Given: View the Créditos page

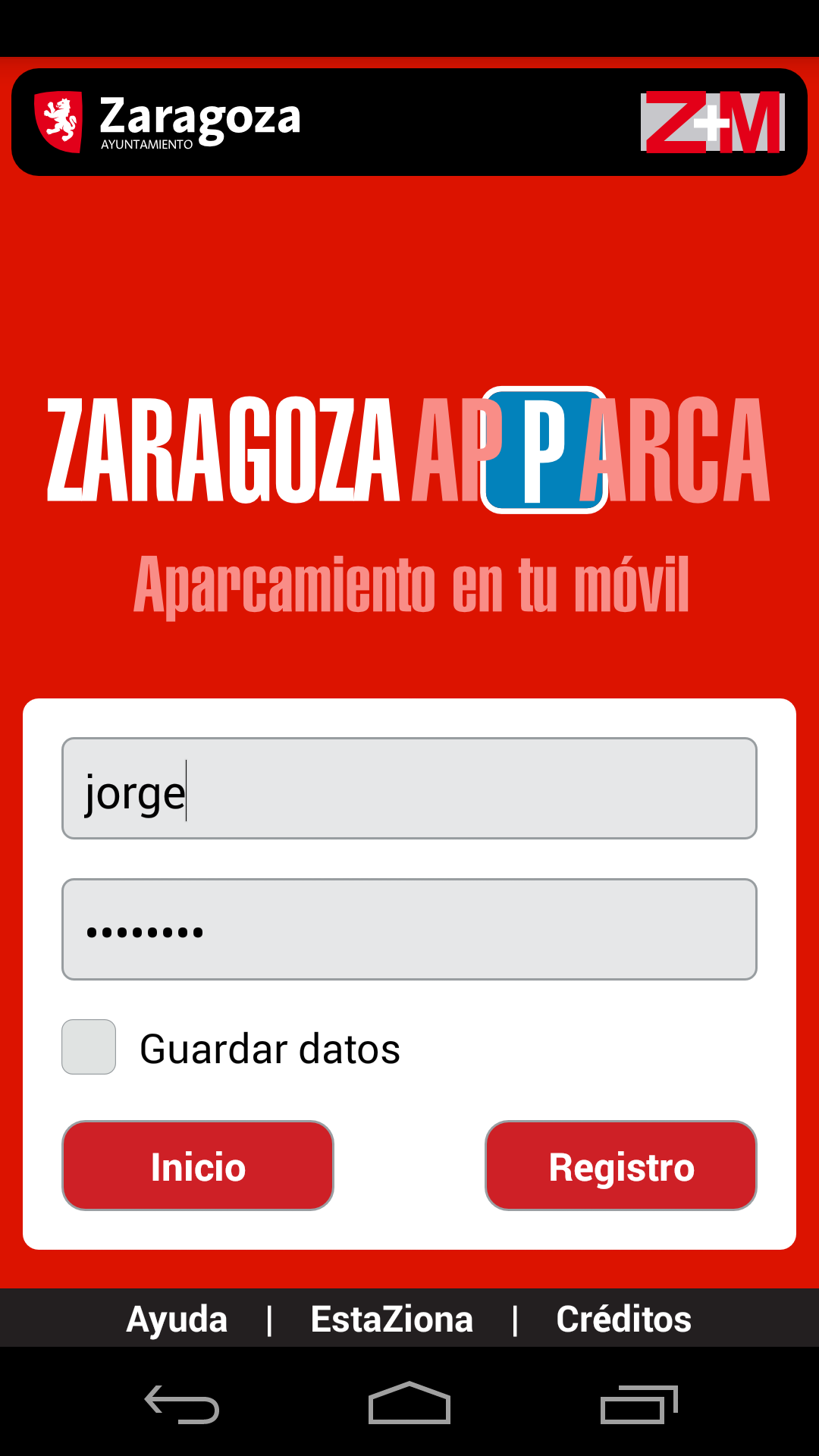Looking at the screenshot, I should pos(623,1319).
